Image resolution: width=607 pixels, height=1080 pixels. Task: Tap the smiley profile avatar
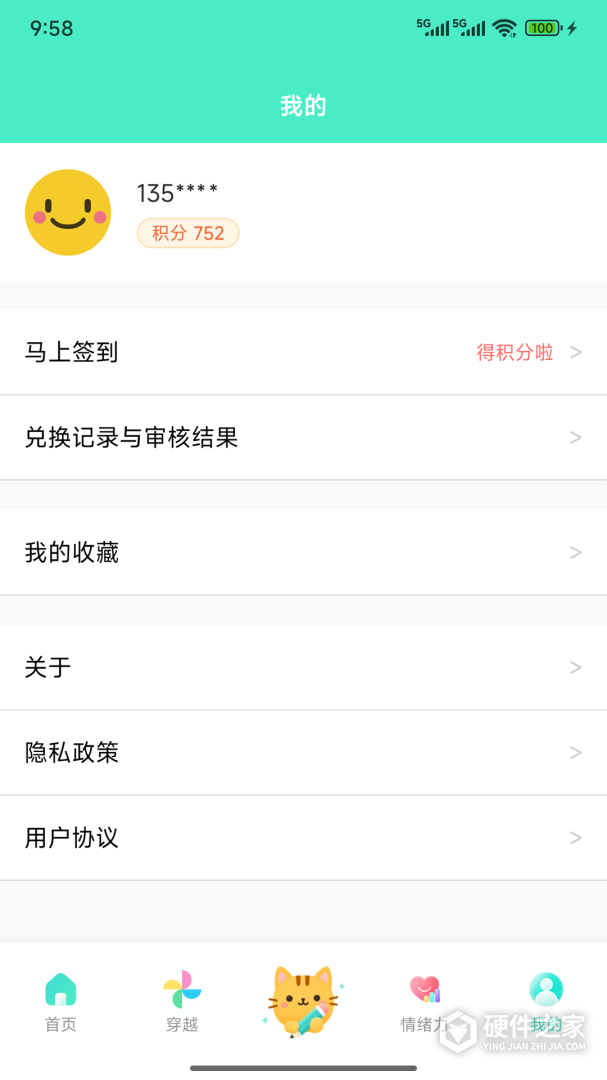(68, 212)
